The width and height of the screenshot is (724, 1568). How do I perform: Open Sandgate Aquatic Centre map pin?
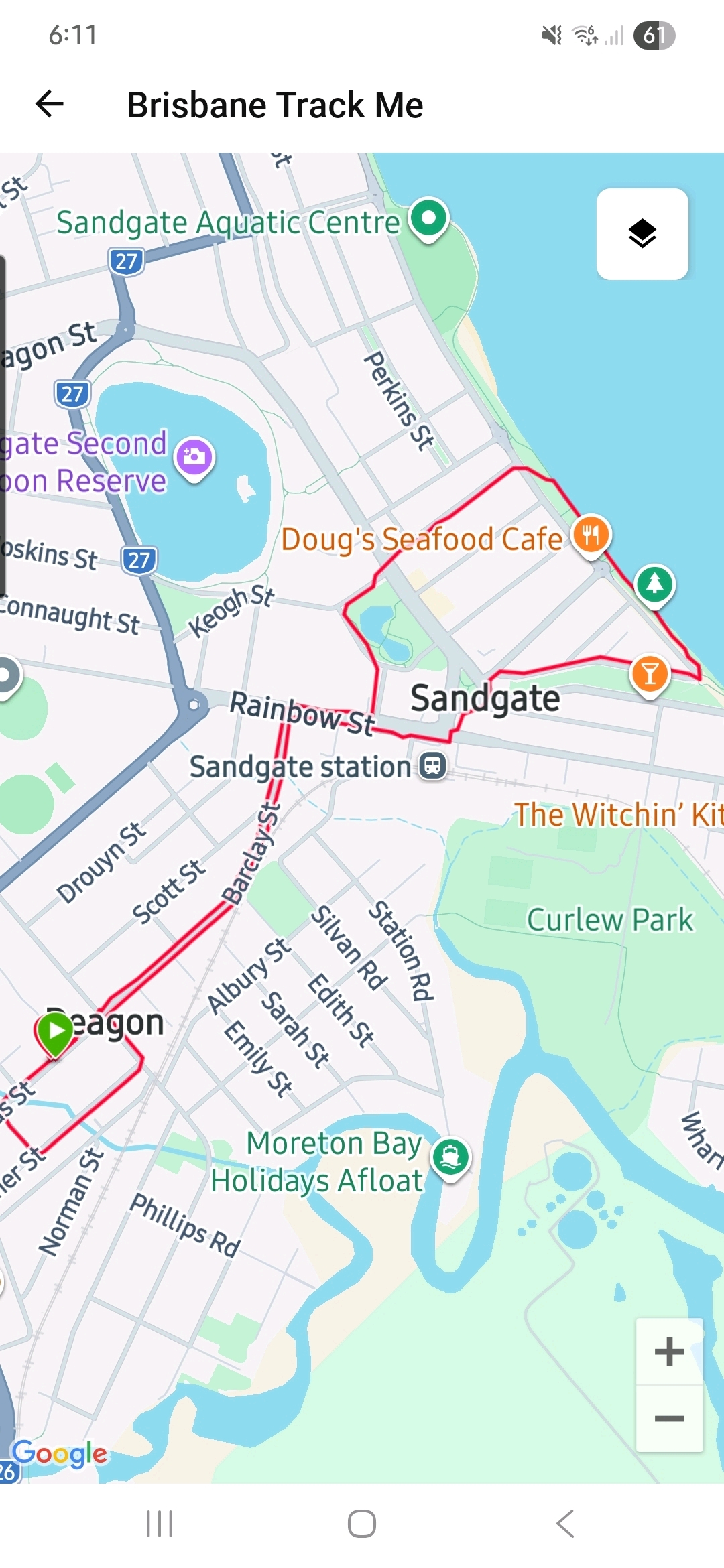click(429, 218)
